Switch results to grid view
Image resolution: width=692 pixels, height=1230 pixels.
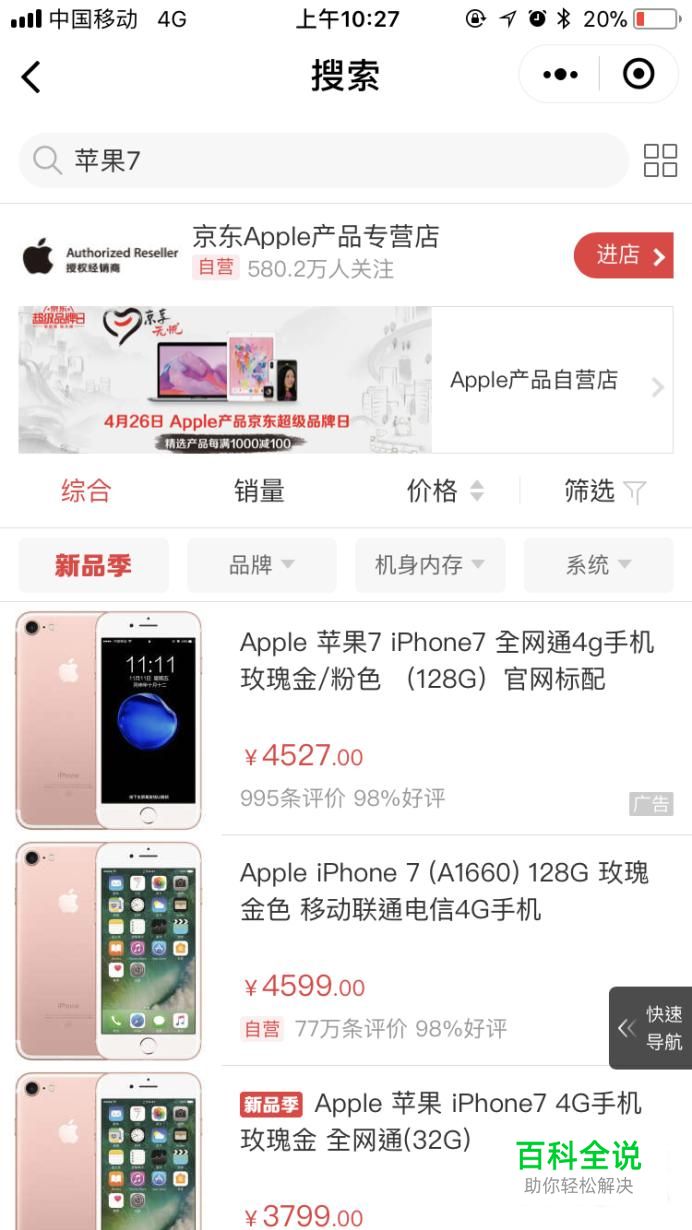click(660, 160)
